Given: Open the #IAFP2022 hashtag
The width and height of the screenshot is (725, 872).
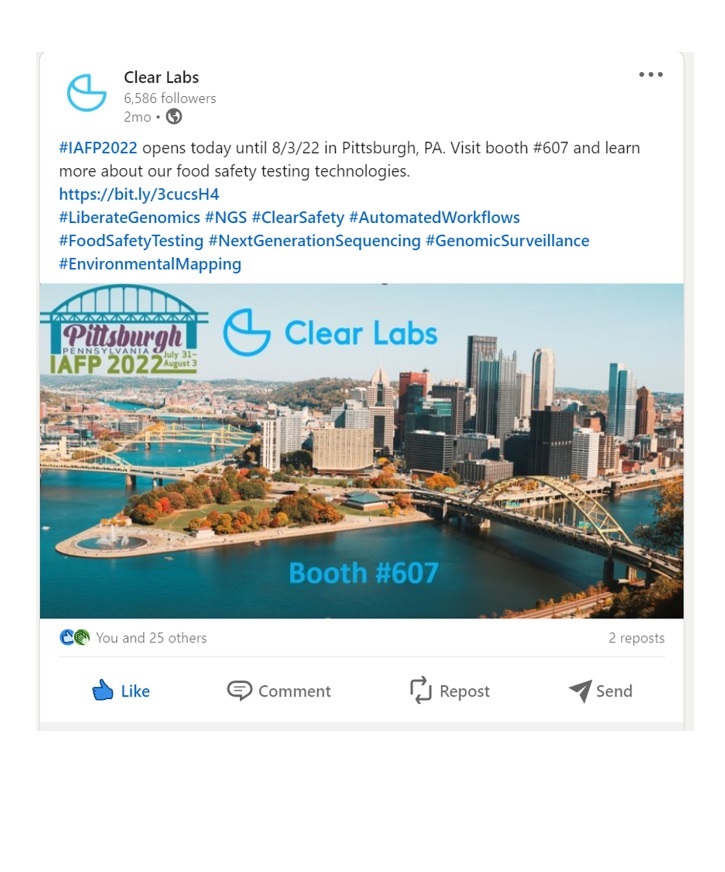Looking at the screenshot, I should coord(98,148).
